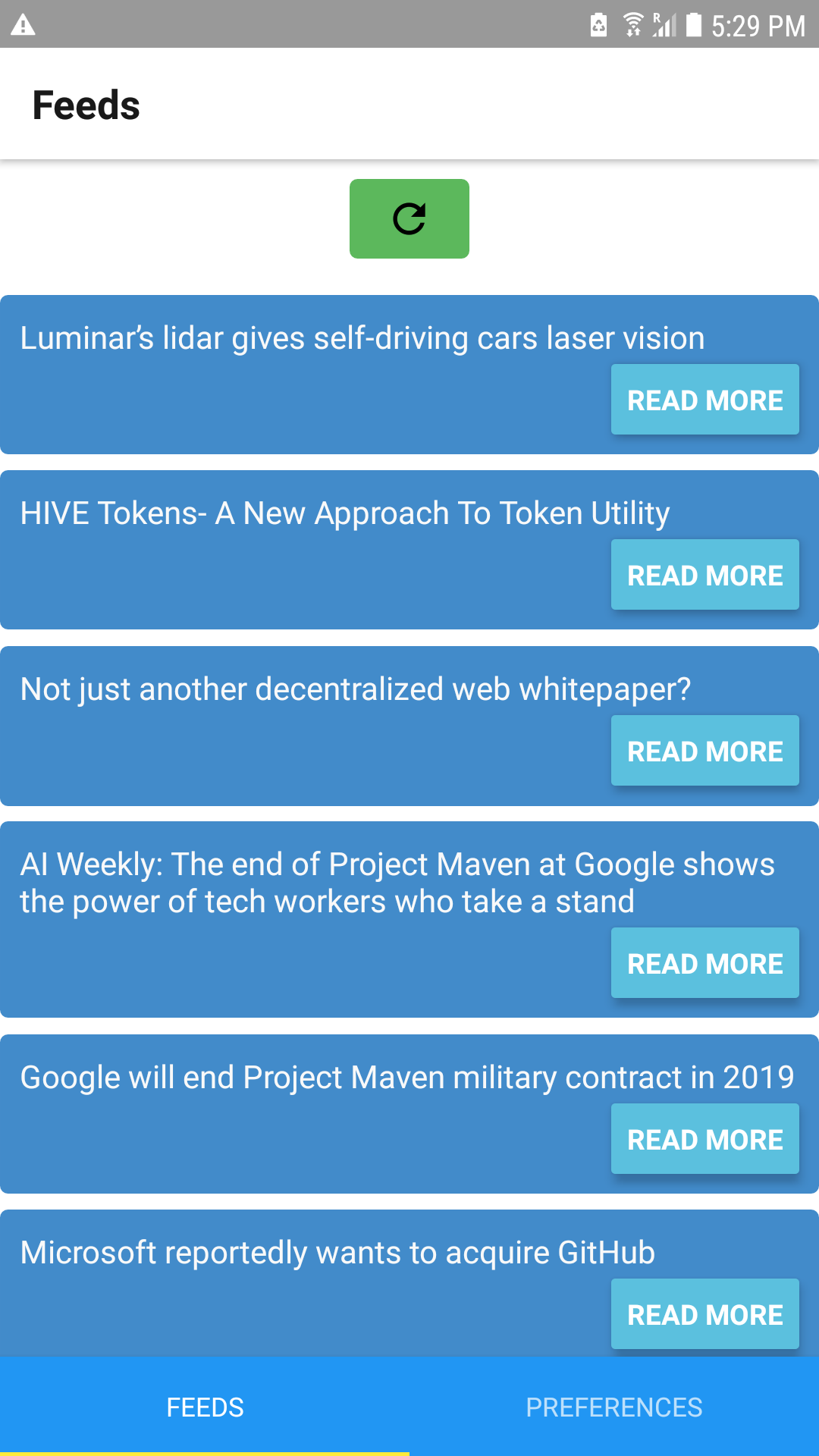Open Read More for AI Weekly article

coord(704,963)
